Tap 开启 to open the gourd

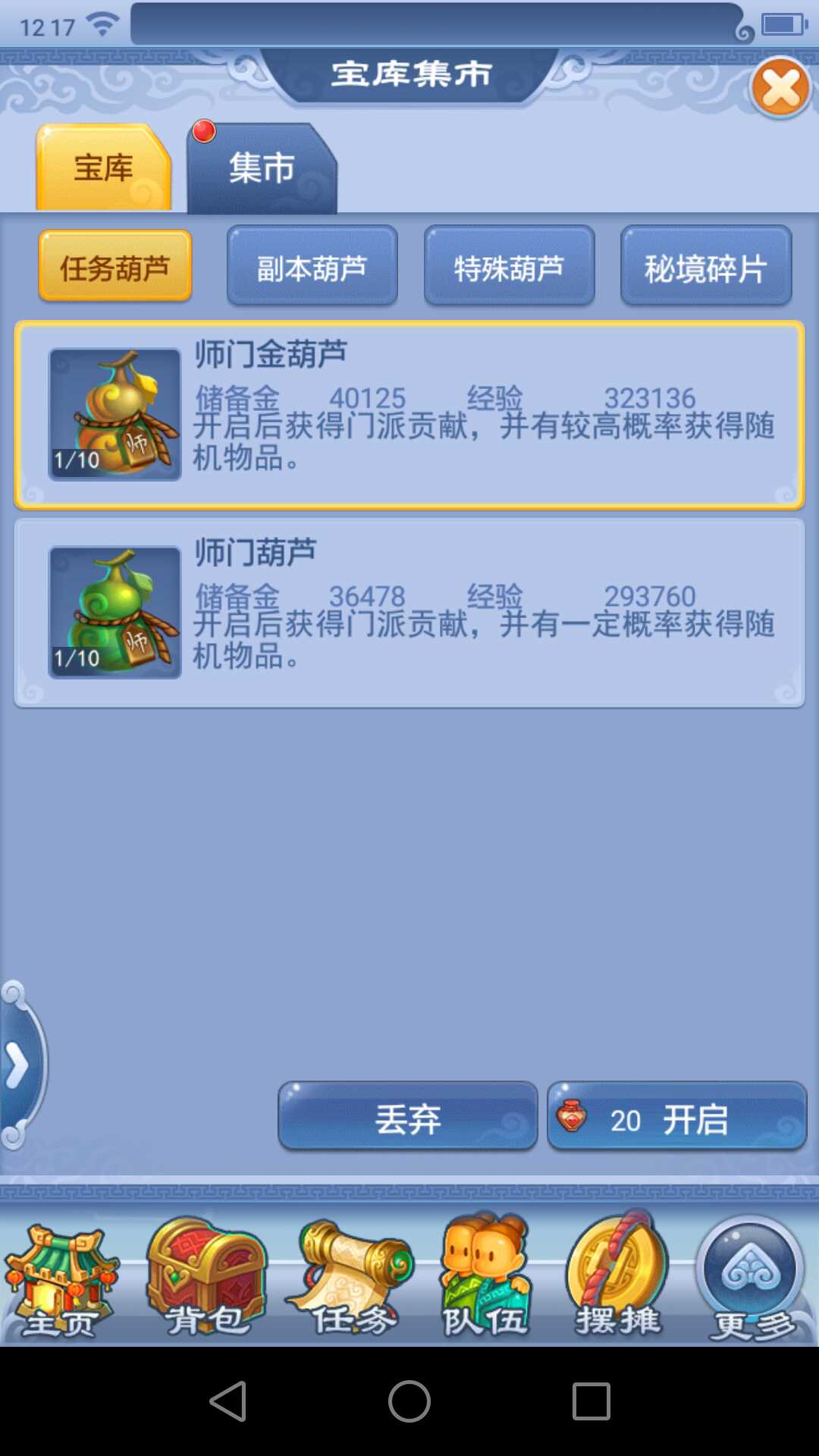pos(676,1118)
